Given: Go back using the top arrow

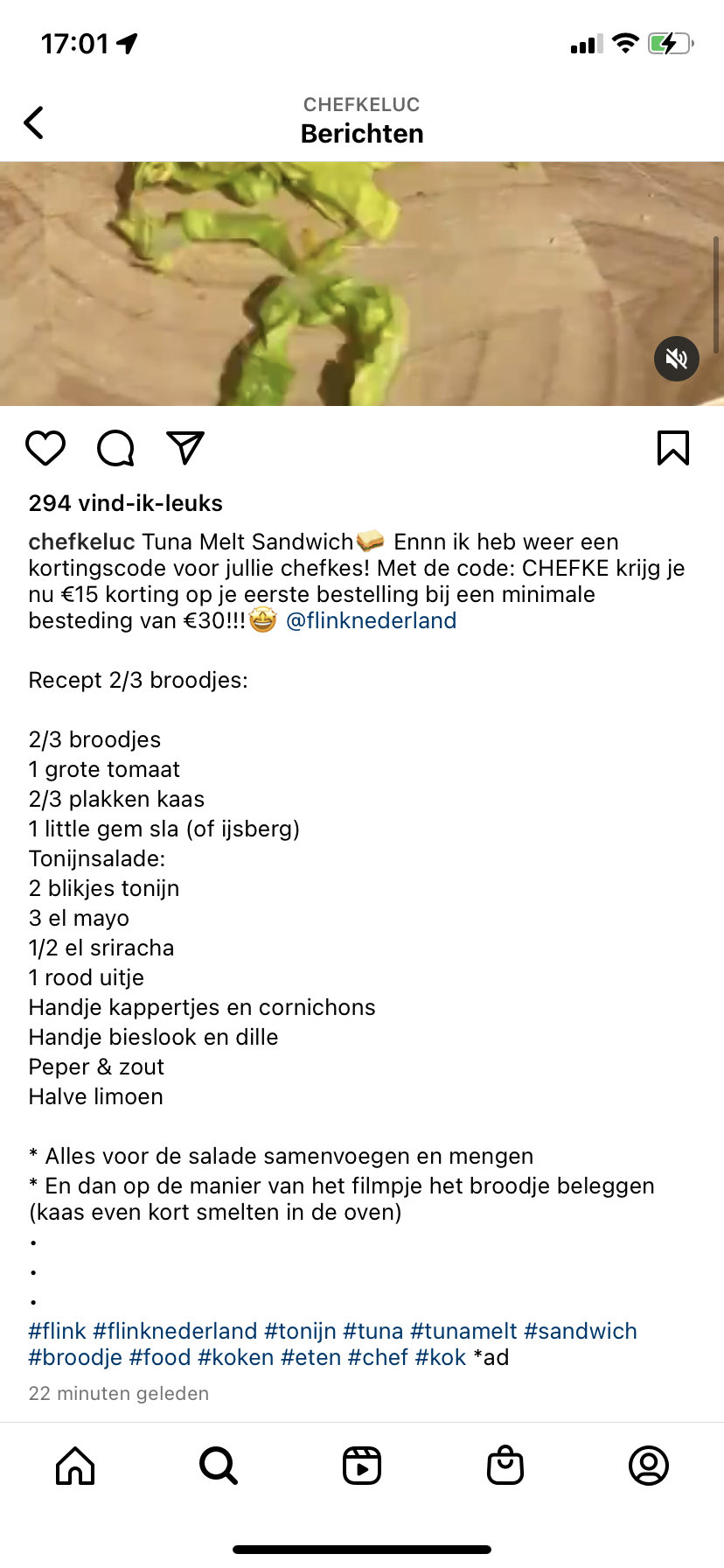Looking at the screenshot, I should pyautogui.click(x=34, y=122).
